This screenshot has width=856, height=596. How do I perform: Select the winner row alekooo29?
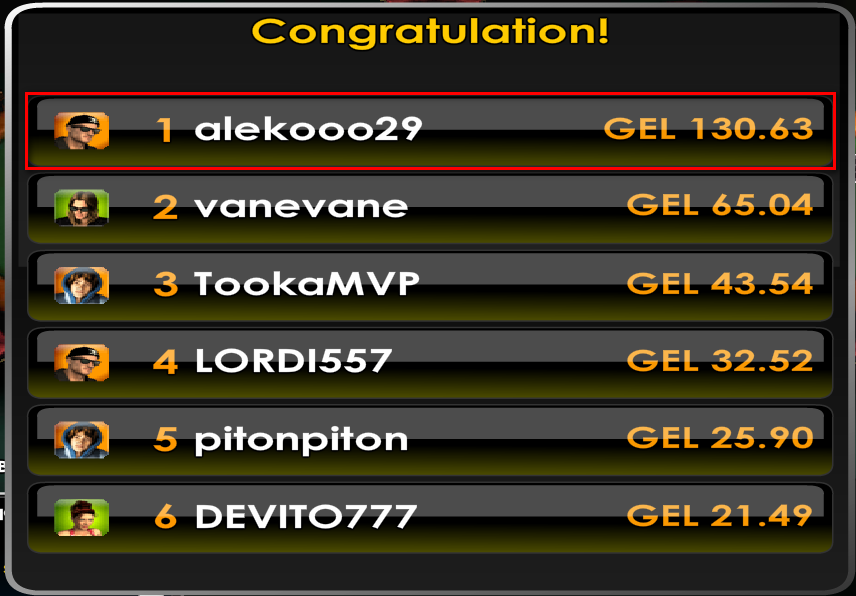pos(430,130)
